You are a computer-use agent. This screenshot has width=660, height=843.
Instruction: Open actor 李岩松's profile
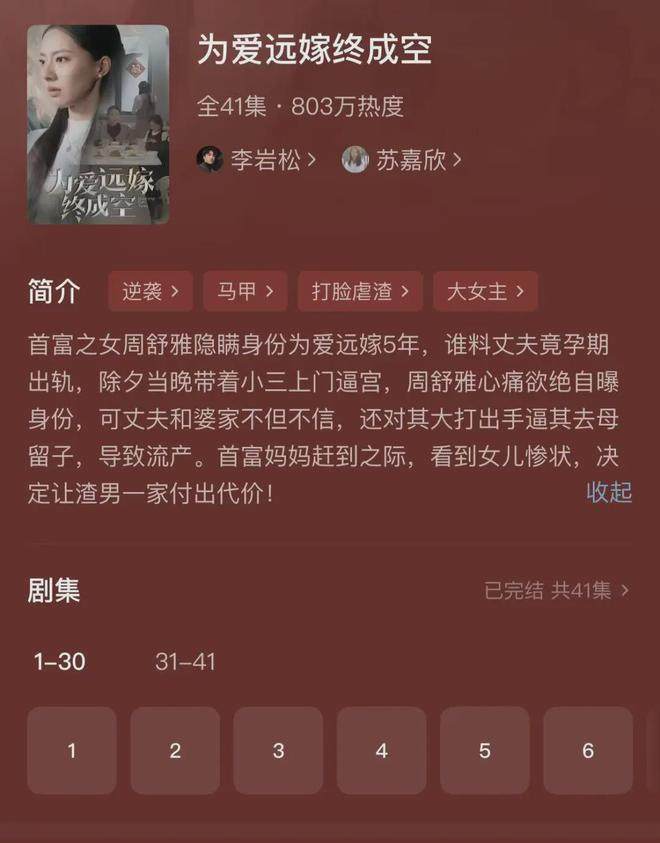point(258,160)
